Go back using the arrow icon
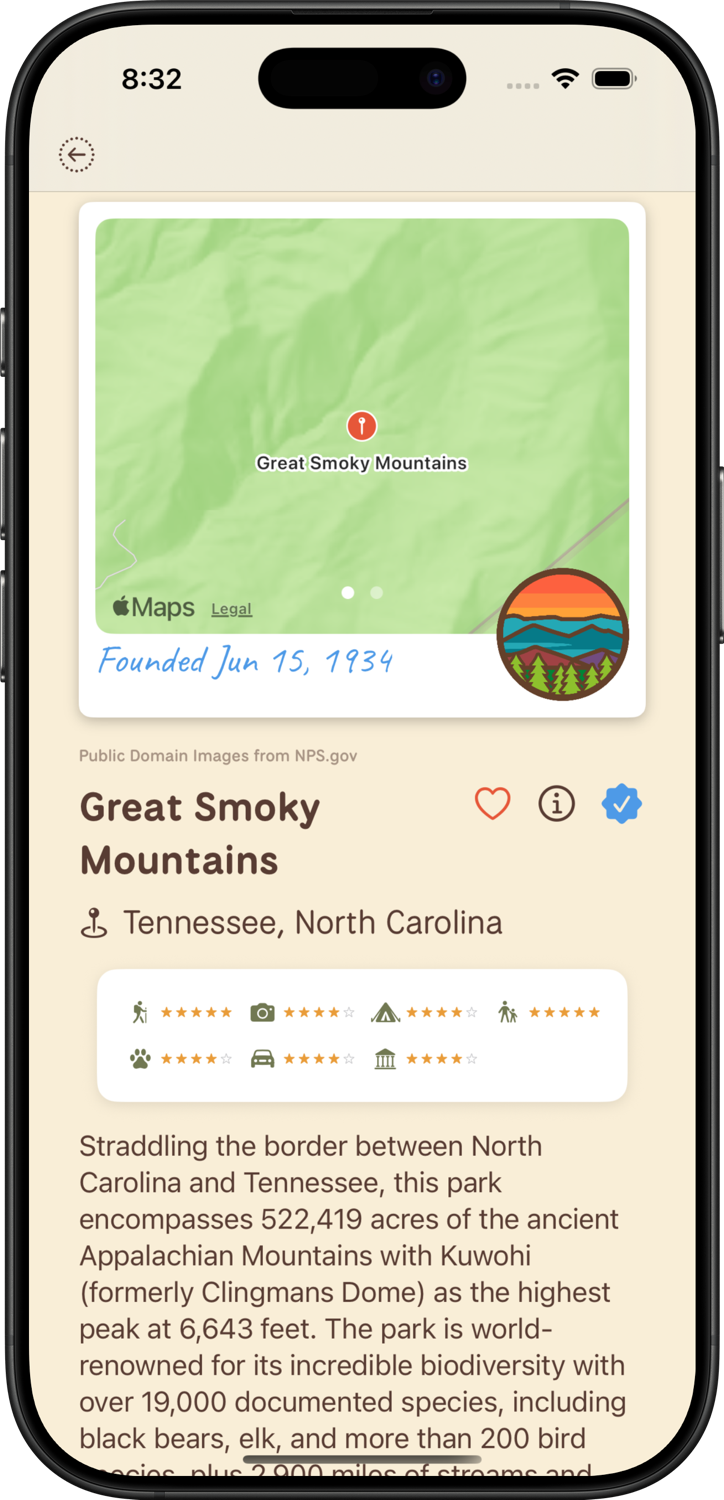Viewport: 724px width, 1500px height. [x=77, y=155]
